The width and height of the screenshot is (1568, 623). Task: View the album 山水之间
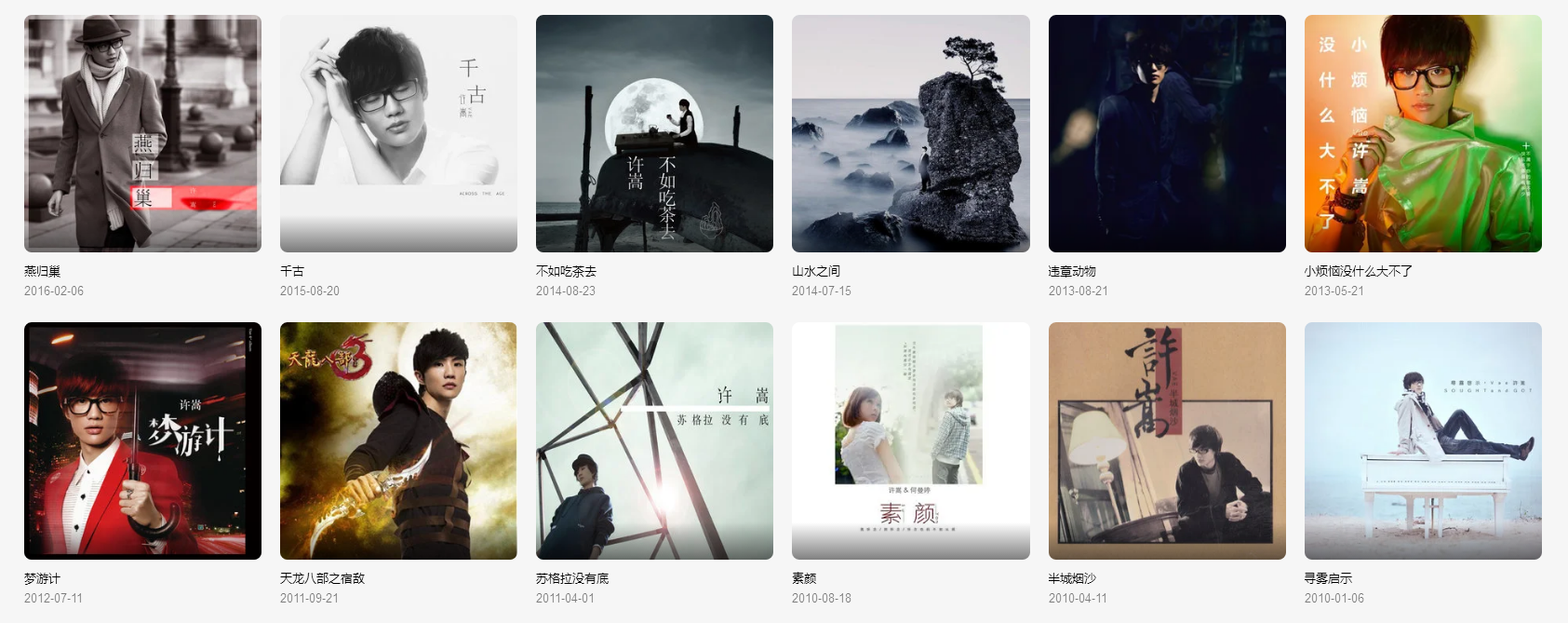[910, 133]
